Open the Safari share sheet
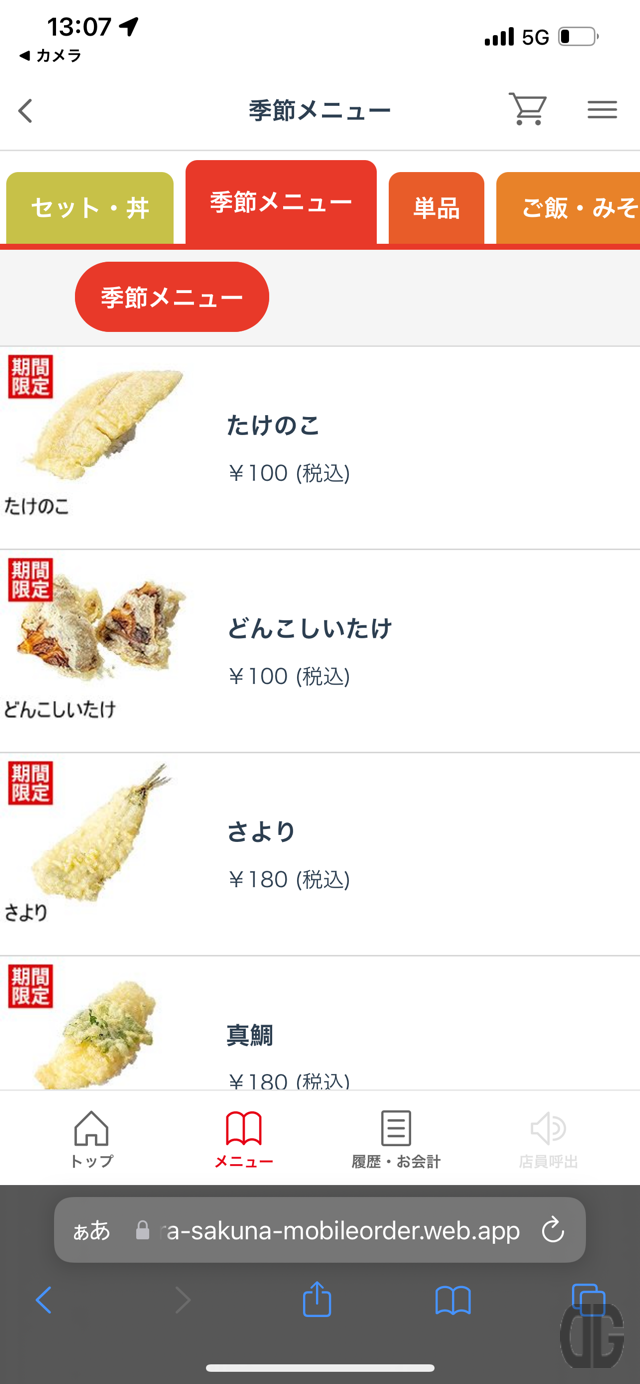 point(317,1300)
